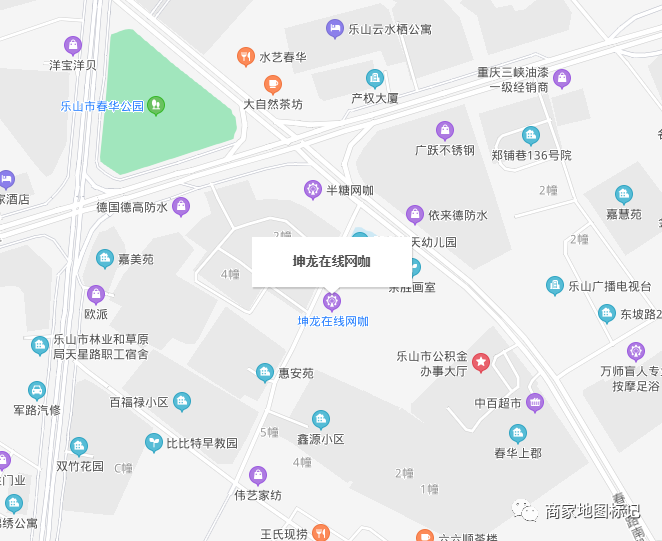This screenshot has width=662, height=541.
Task: Tap the 产权大厦 building marker
Action: 375,78
